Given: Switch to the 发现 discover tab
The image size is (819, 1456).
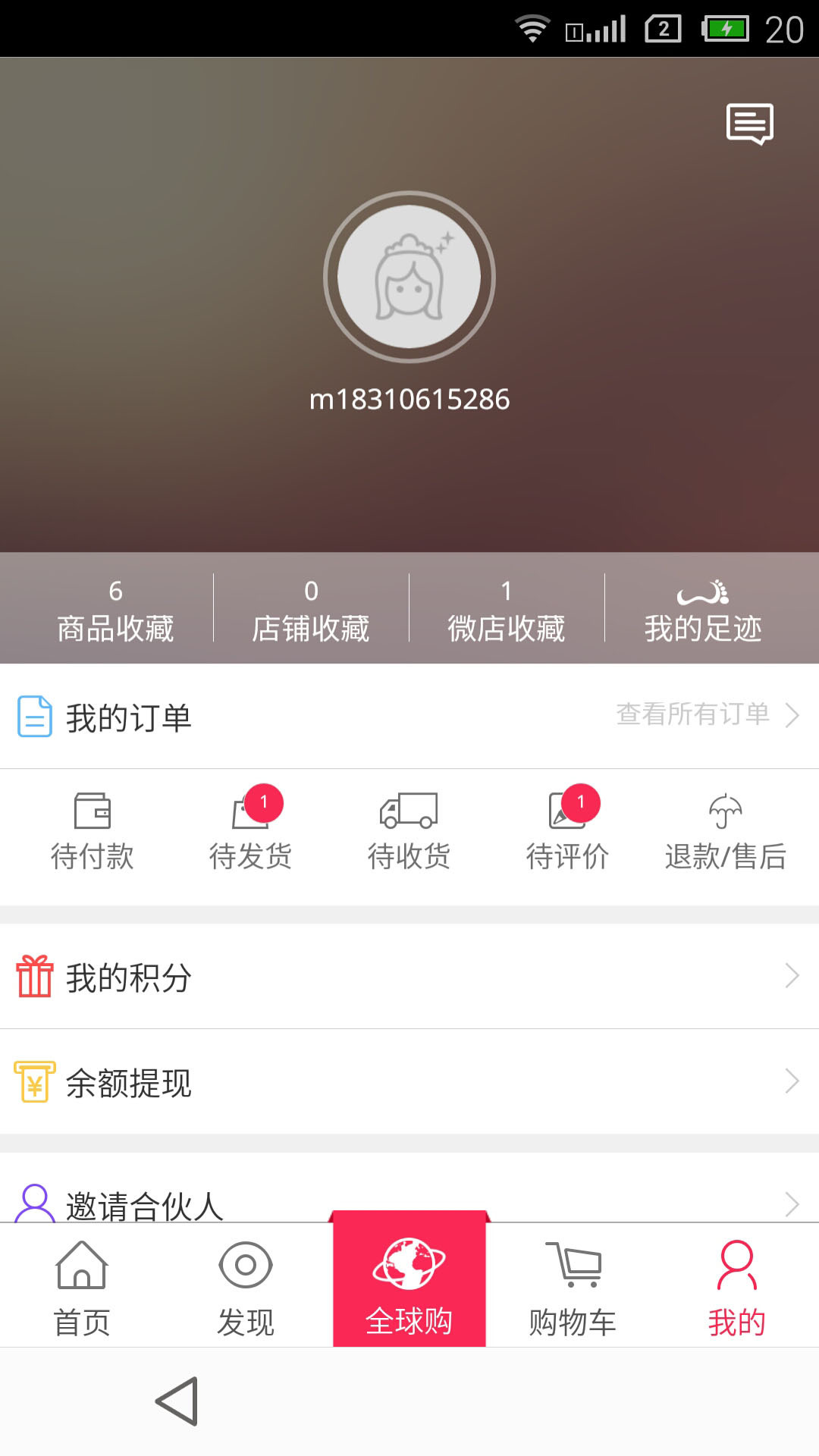Looking at the screenshot, I should point(246,1288).
